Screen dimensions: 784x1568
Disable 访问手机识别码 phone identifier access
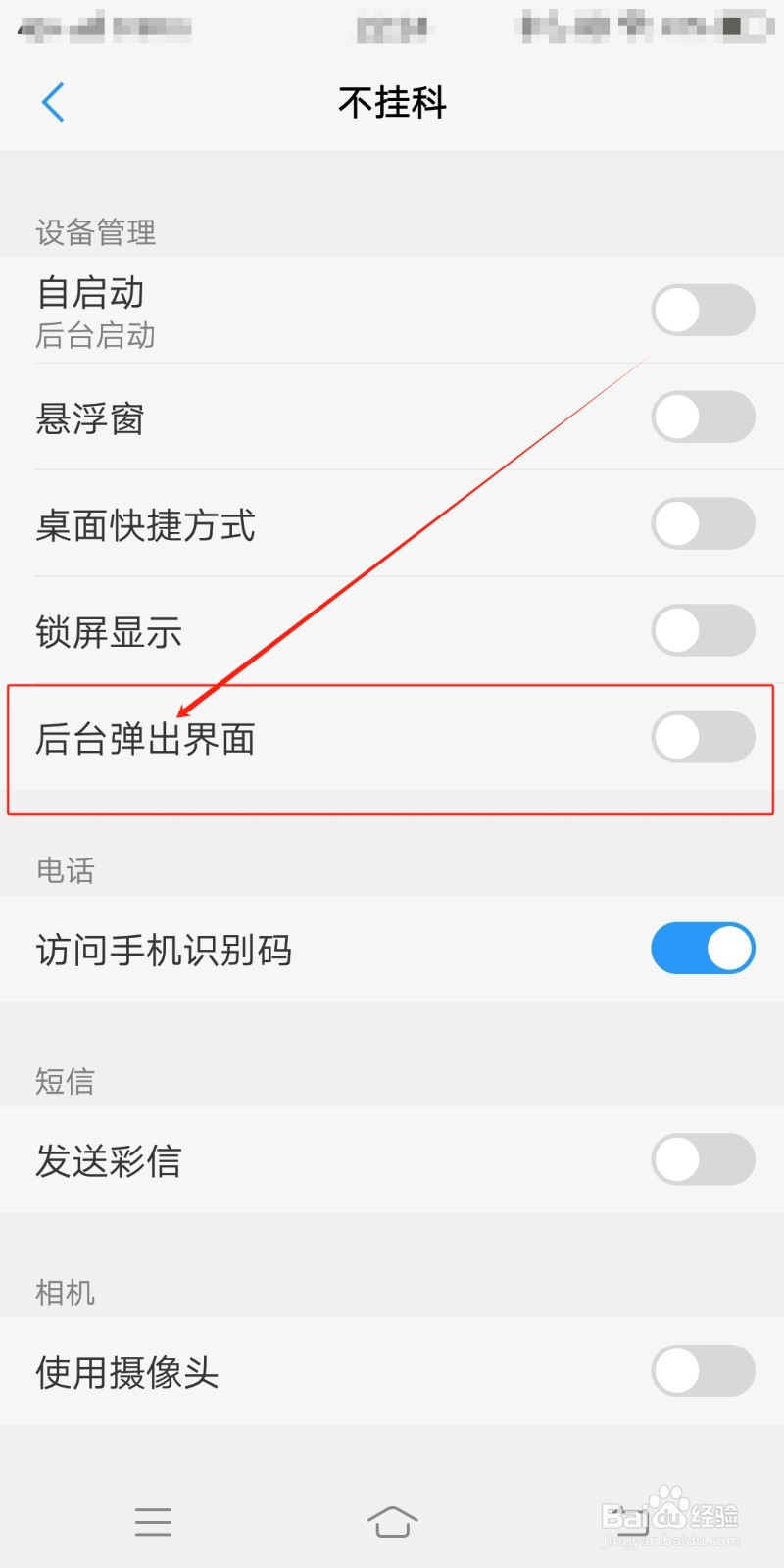703,949
